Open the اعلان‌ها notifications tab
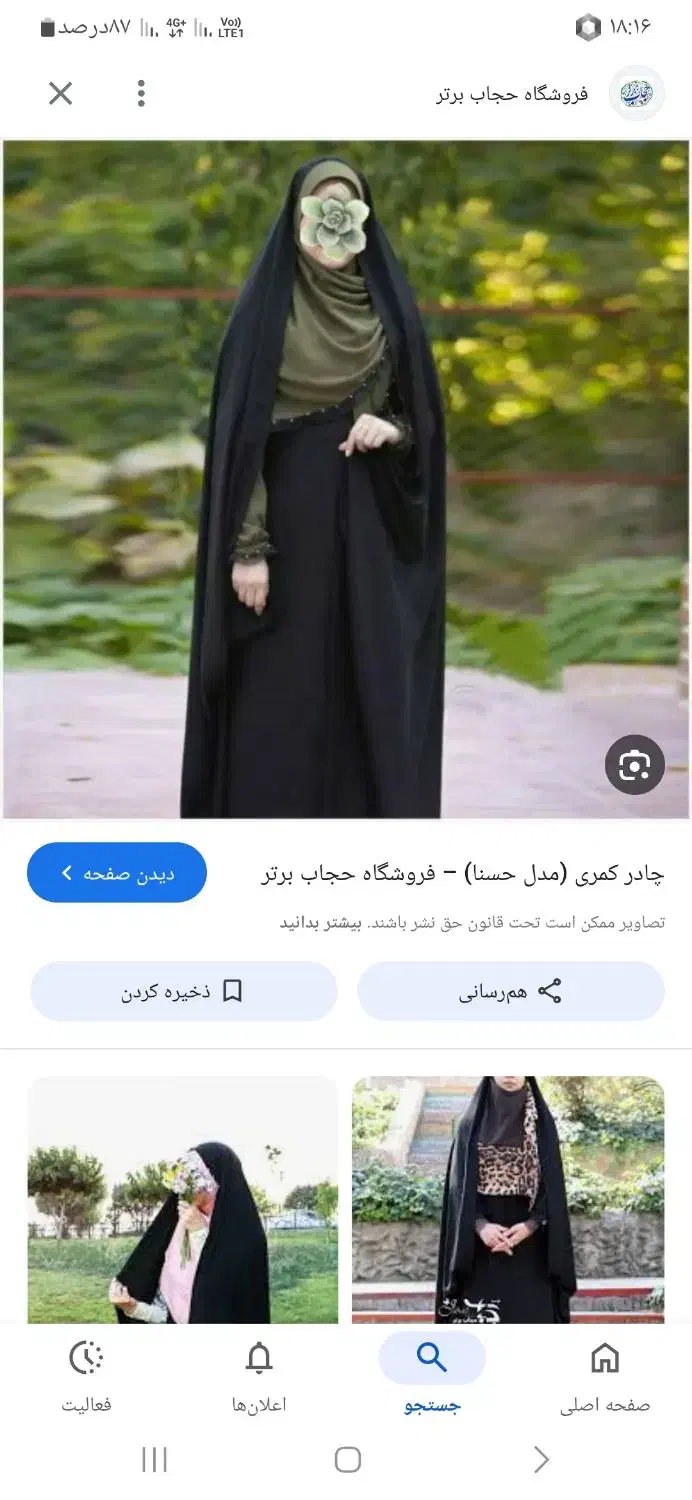Screen dimensions: 692x1500 [259, 1378]
